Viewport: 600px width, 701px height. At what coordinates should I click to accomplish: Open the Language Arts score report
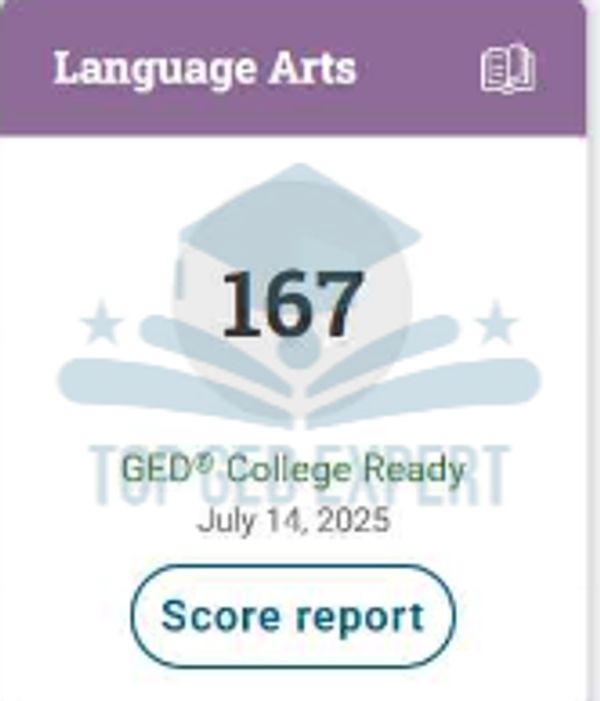(292, 616)
